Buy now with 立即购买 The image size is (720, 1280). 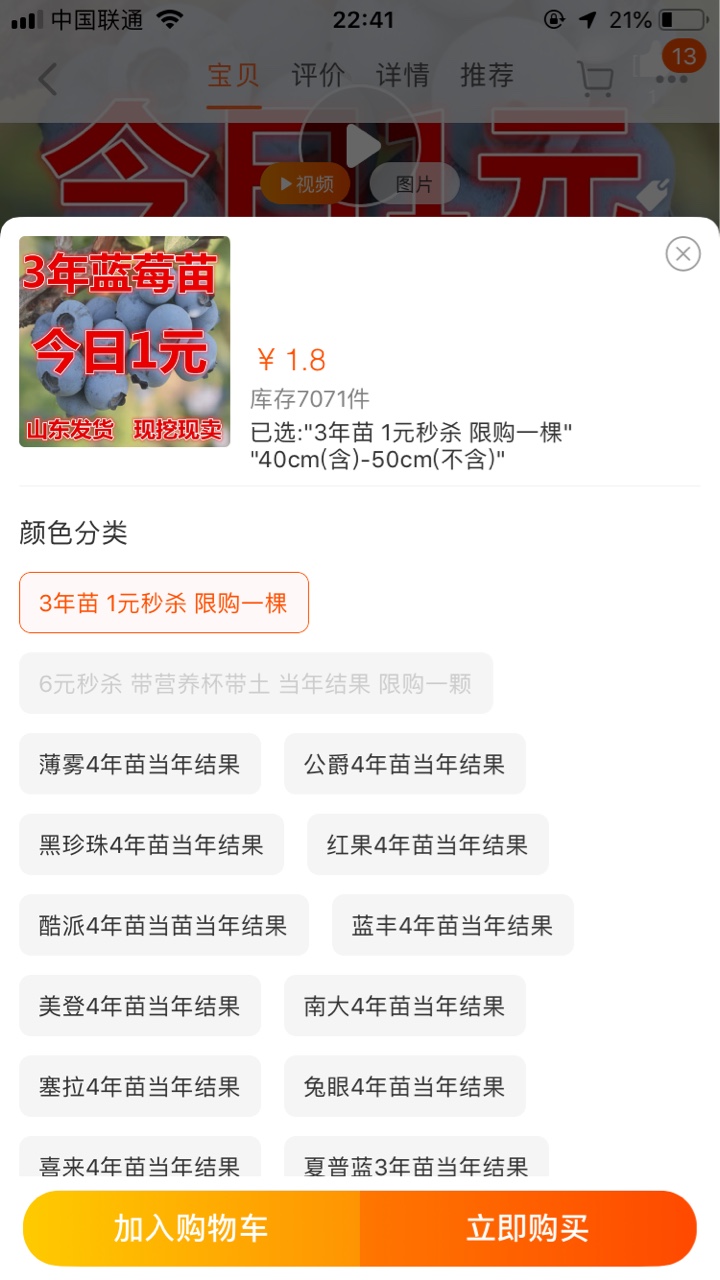pos(528,1229)
